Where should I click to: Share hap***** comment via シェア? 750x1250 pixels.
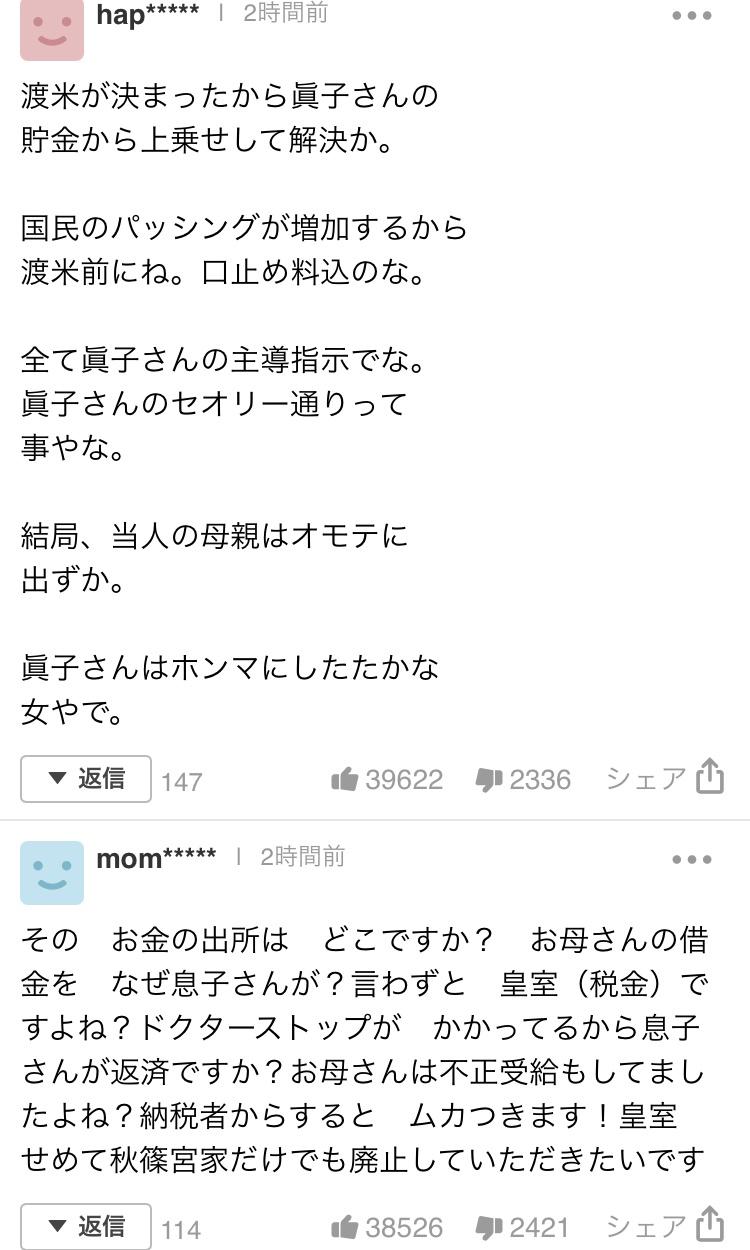coord(664,778)
